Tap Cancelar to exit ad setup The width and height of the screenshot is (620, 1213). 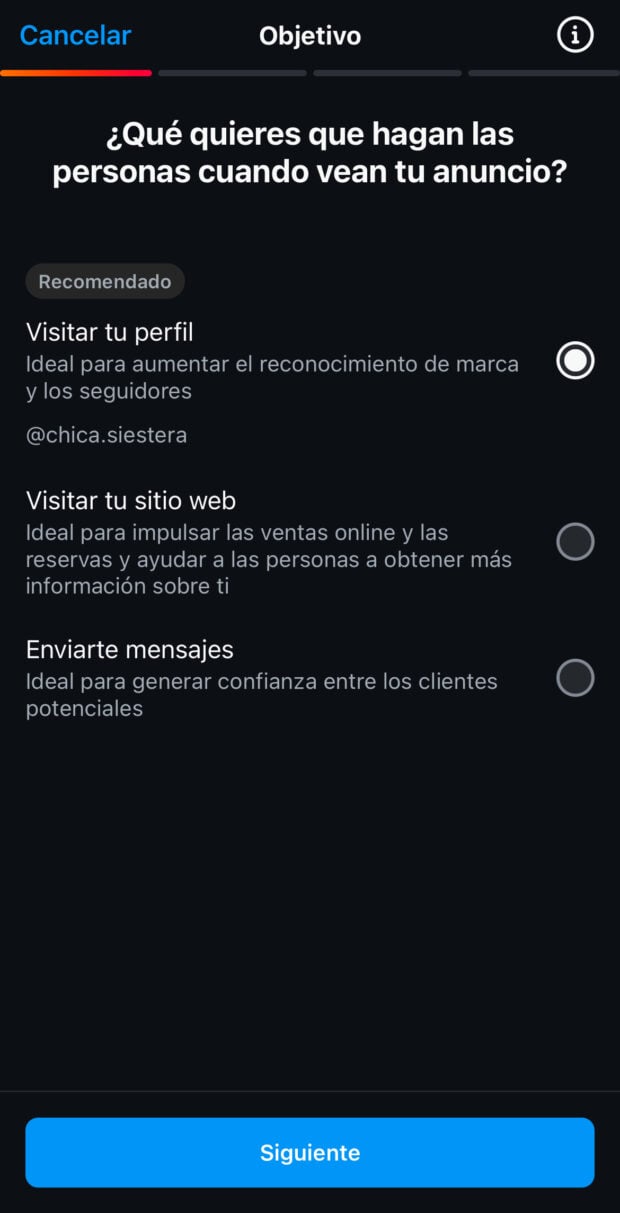75,36
